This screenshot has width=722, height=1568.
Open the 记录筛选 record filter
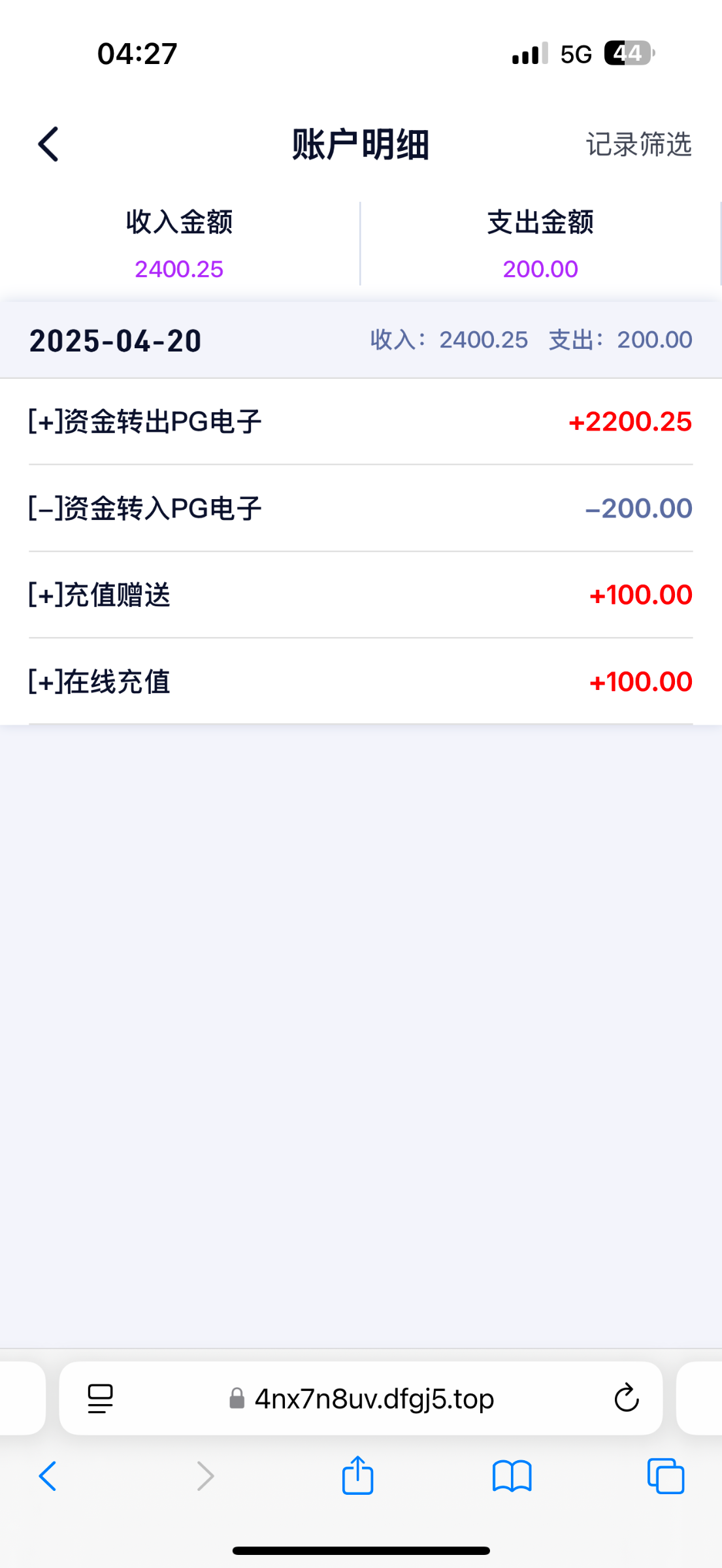point(638,144)
